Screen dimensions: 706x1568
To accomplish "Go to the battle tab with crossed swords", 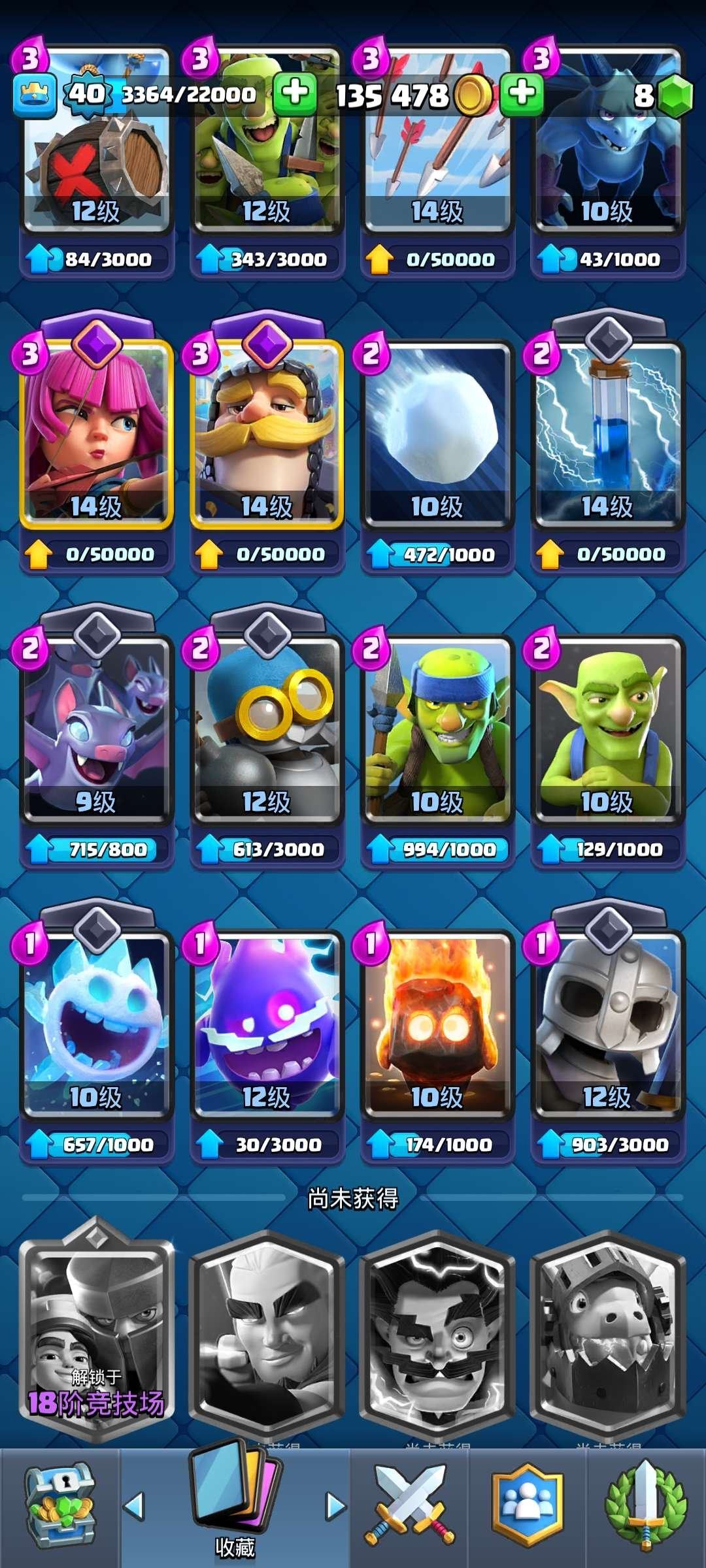I will [409, 1506].
